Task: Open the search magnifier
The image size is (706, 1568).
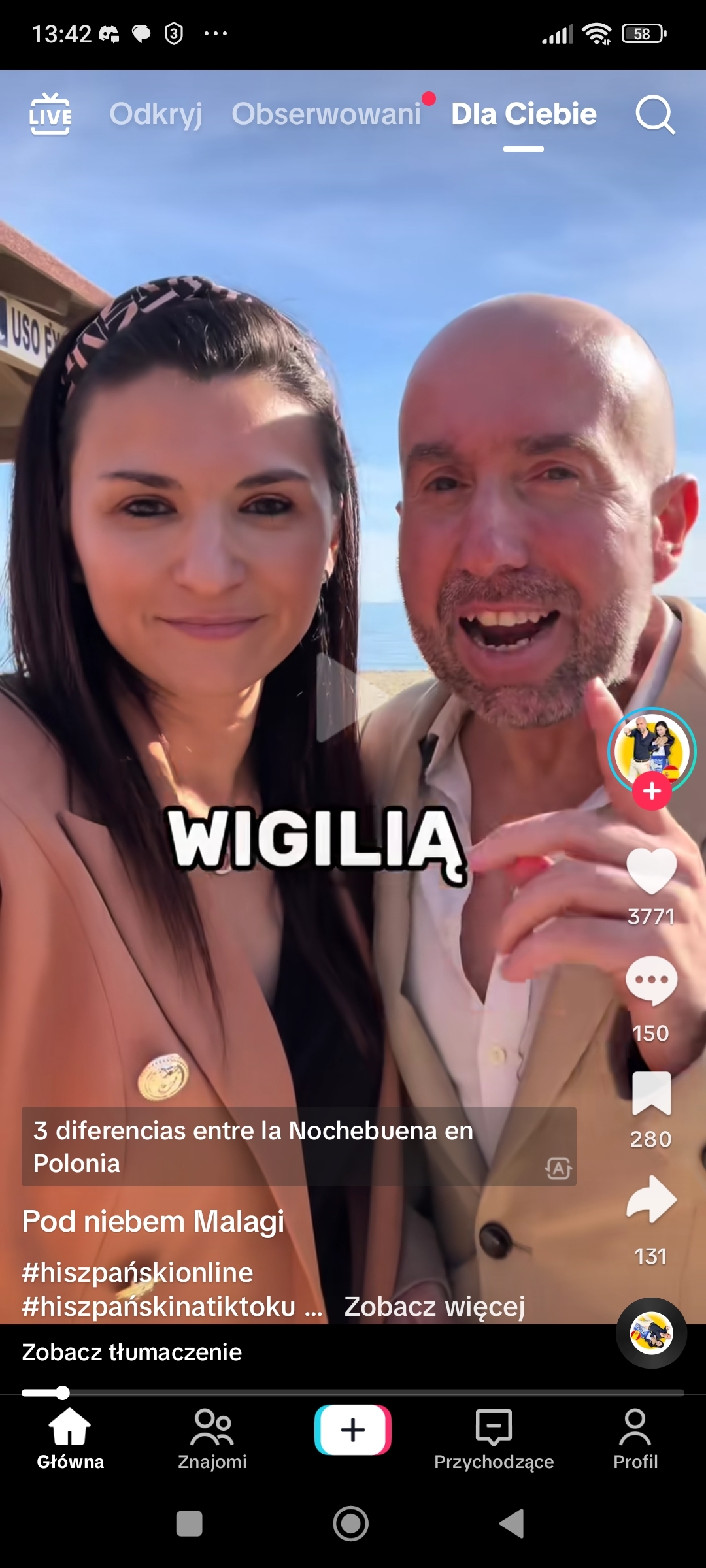Action: pyautogui.click(x=655, y=116)
